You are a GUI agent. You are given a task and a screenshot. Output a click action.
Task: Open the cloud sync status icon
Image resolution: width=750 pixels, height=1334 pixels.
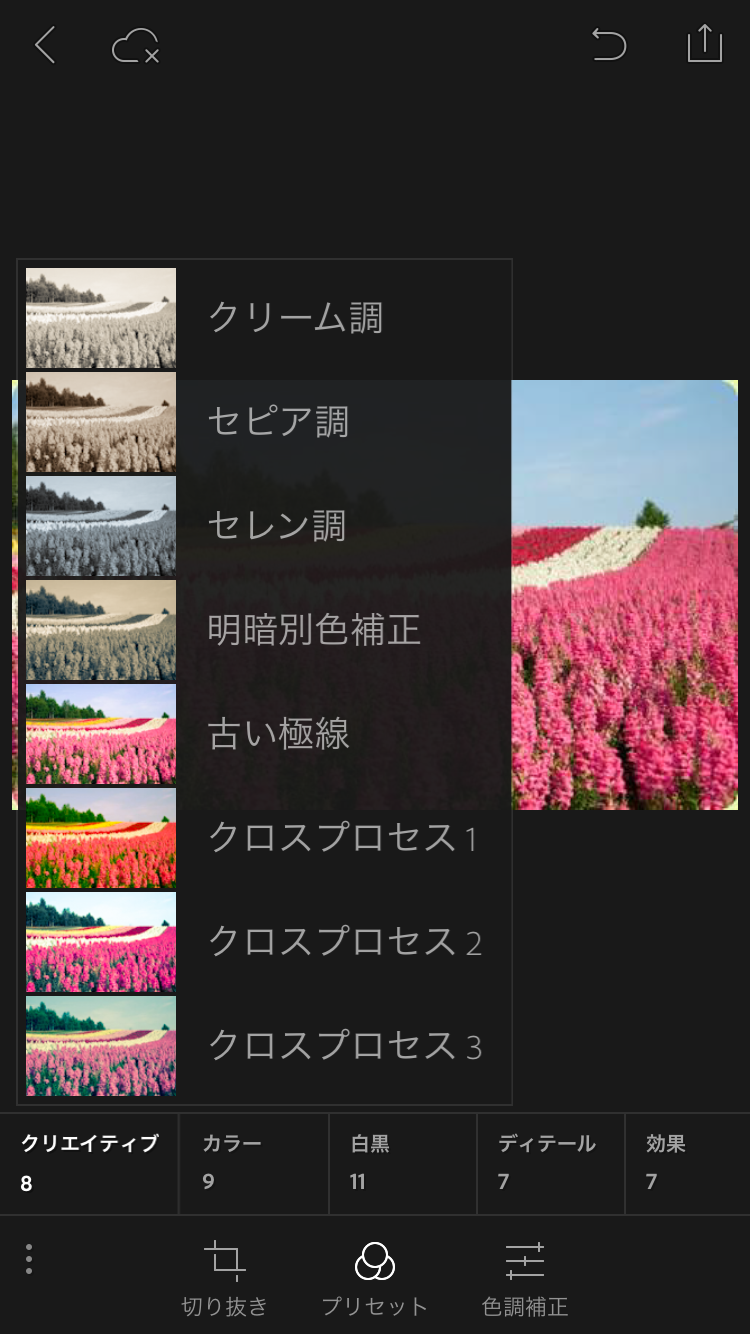pos(135,46)
